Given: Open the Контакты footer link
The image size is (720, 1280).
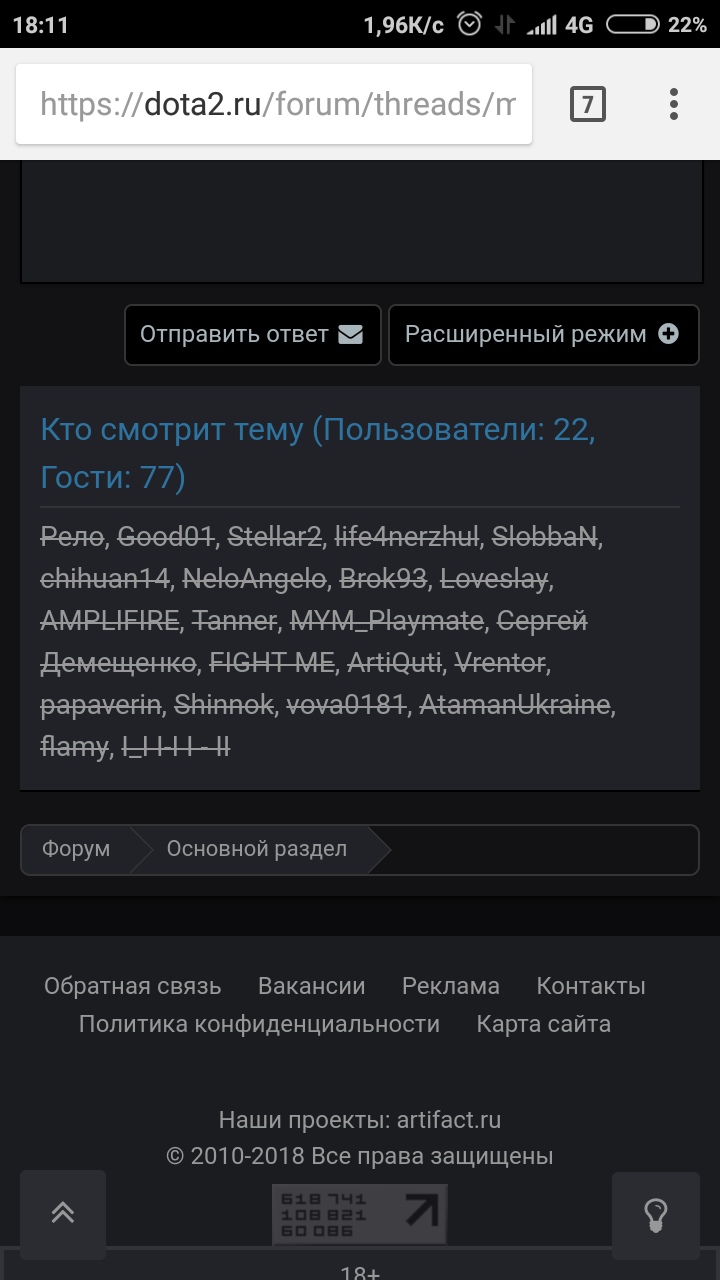Looking at the screenshot, I should tap(590, 986).
